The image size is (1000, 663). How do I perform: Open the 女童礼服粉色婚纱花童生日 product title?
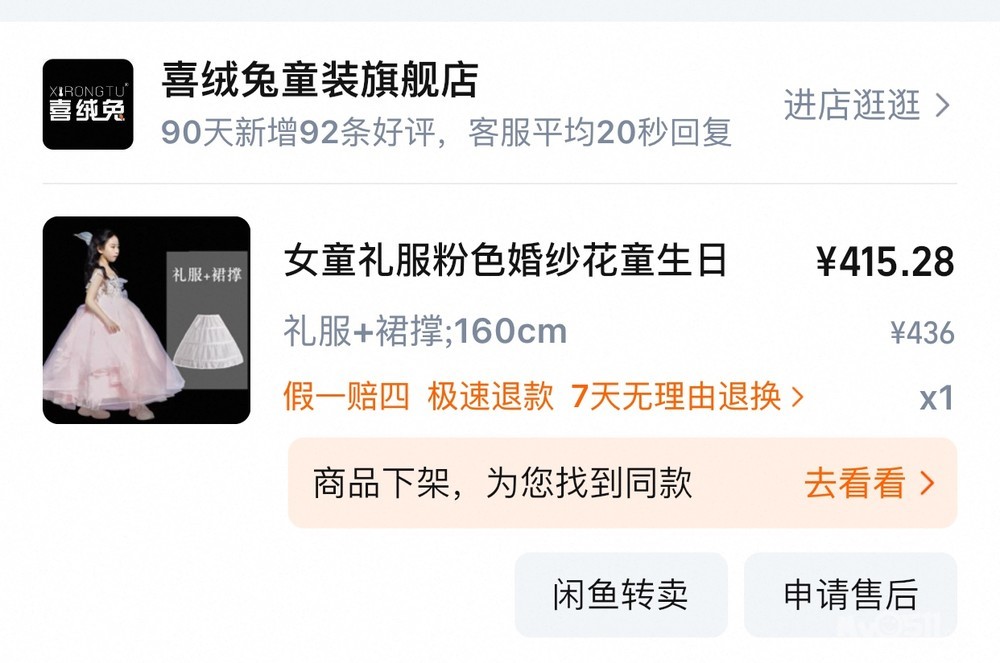(505, 261)
